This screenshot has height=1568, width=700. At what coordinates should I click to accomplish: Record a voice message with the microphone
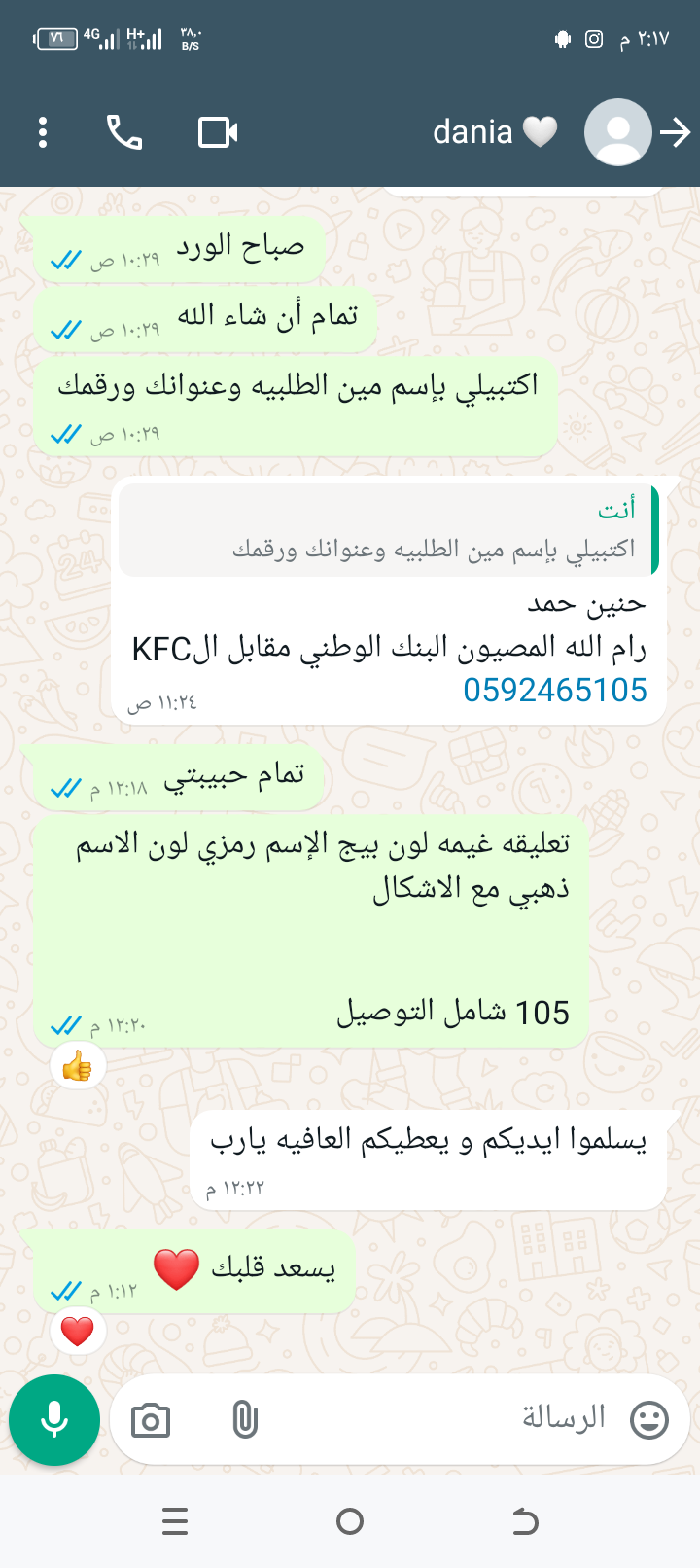pos(54,1420)
